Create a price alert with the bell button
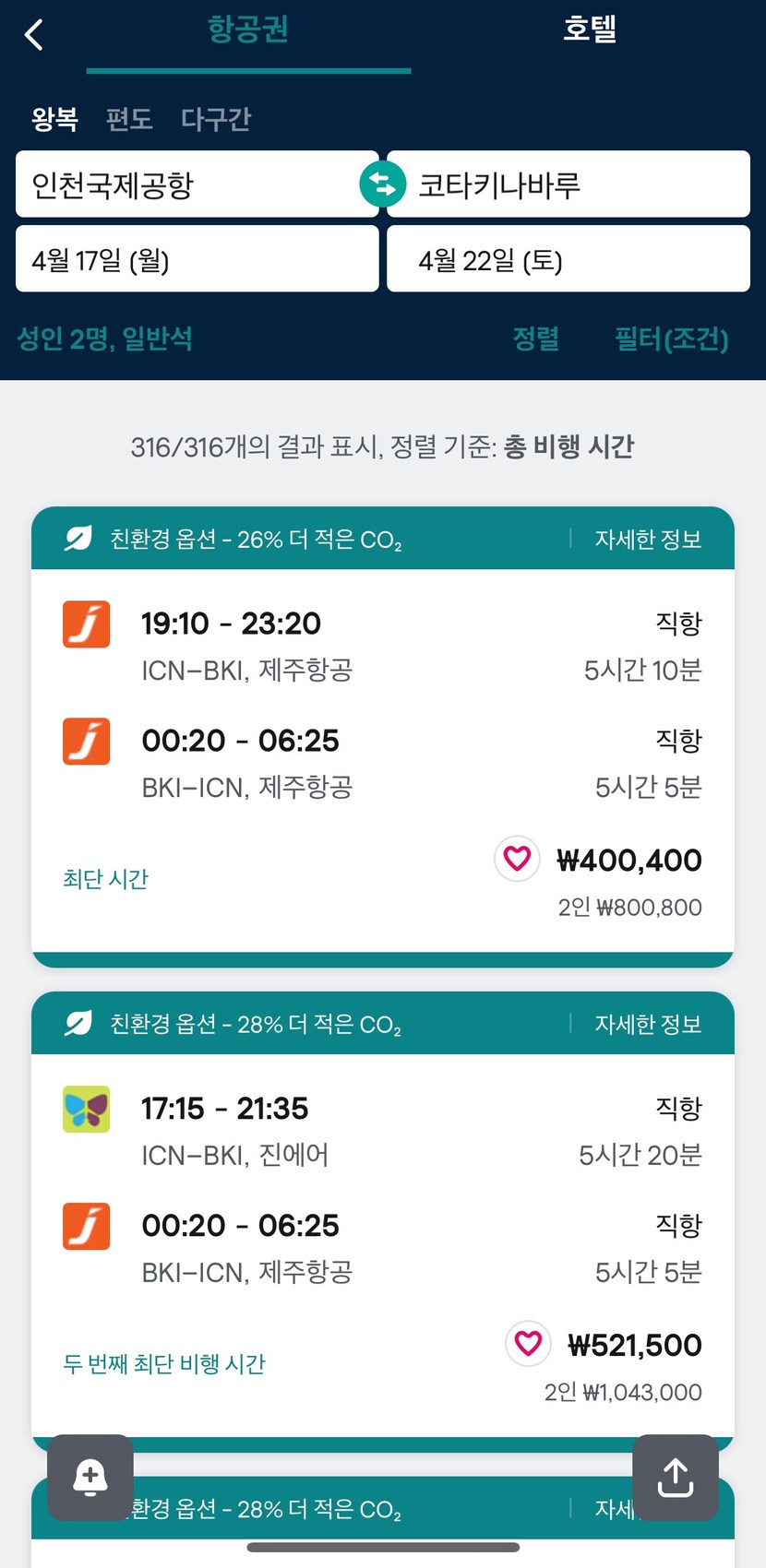 90,1477
